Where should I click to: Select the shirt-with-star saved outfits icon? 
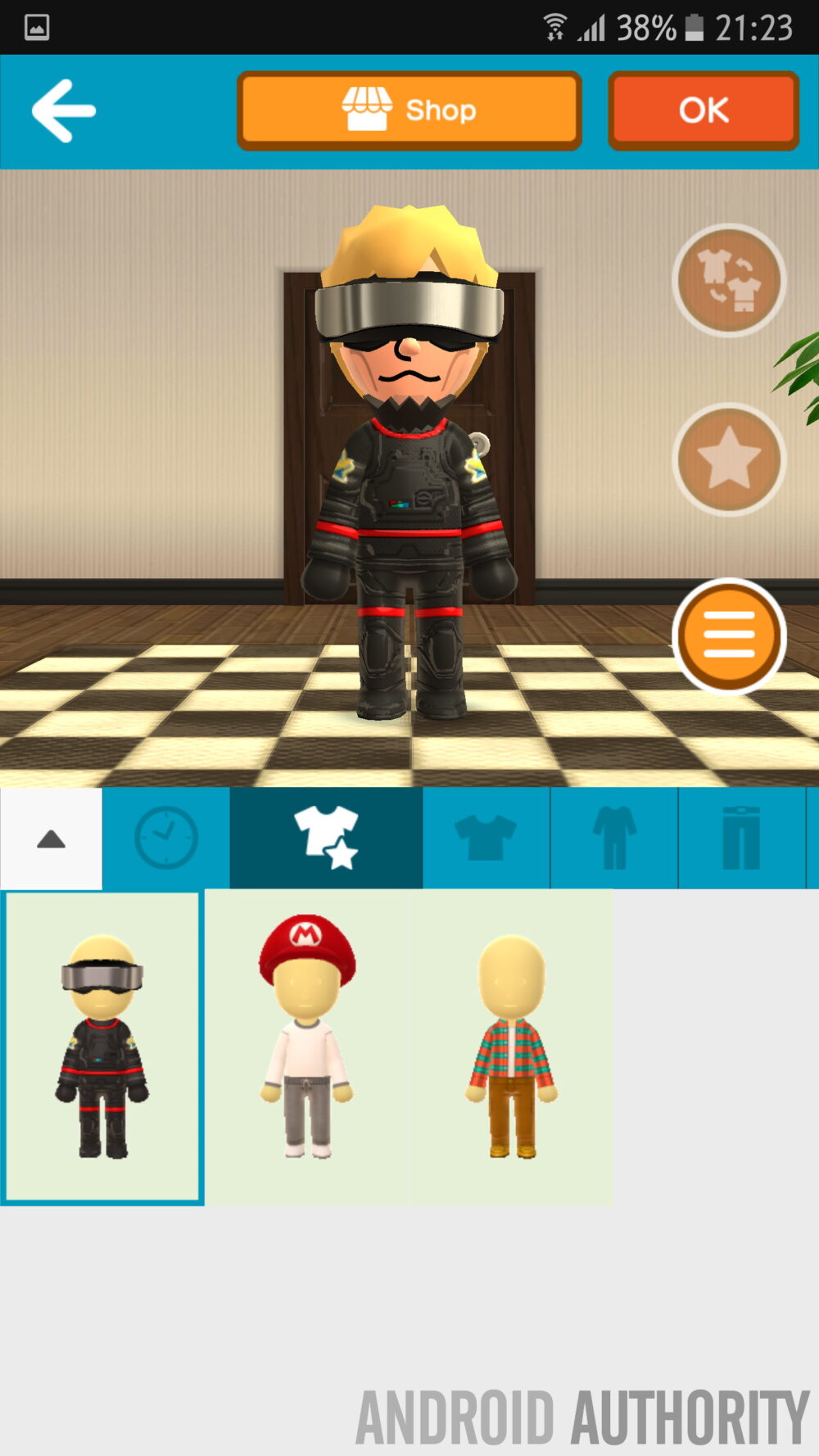pos(325,836)
